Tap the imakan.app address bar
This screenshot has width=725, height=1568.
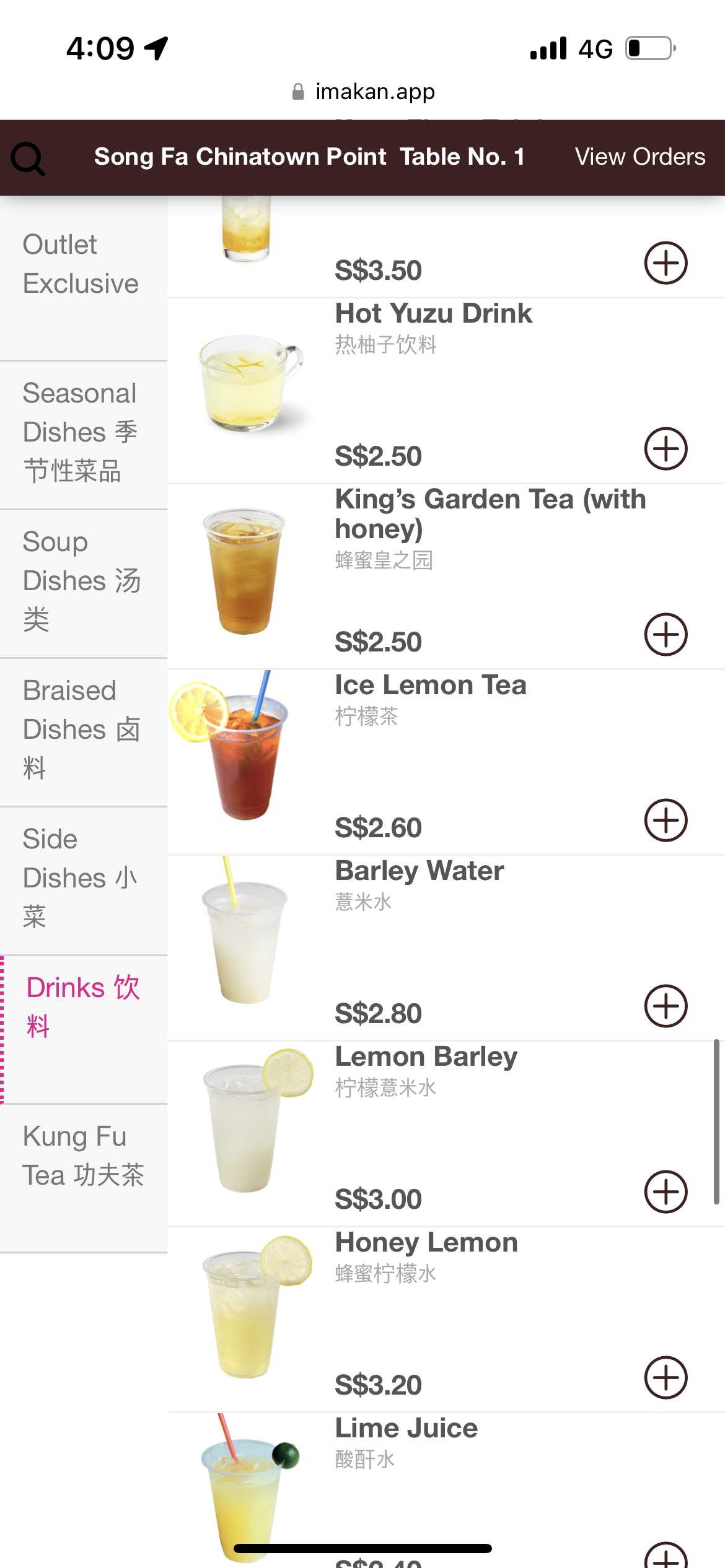(x=363, y=92)
